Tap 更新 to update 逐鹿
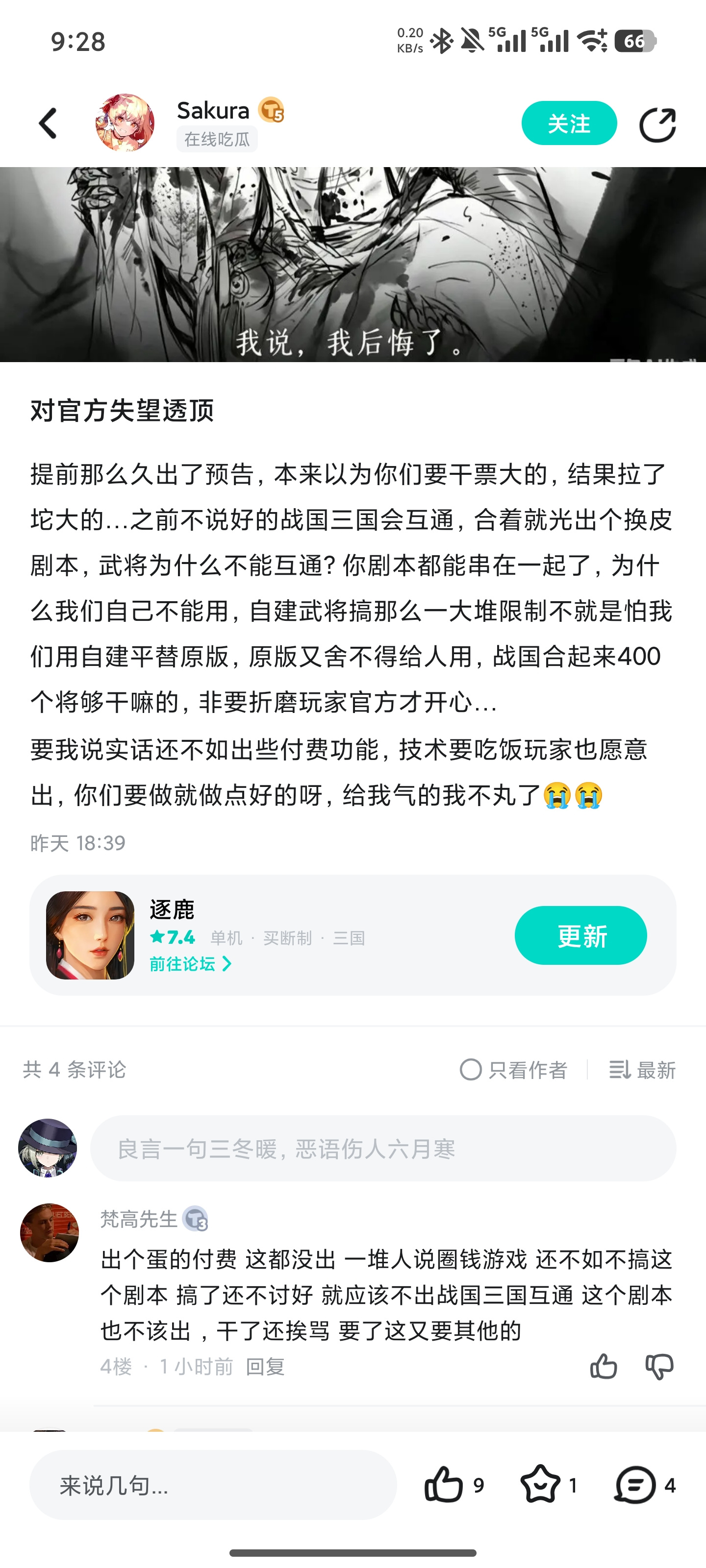The image size is (706, 1568). pyautogui.click(x=580, y=935)
